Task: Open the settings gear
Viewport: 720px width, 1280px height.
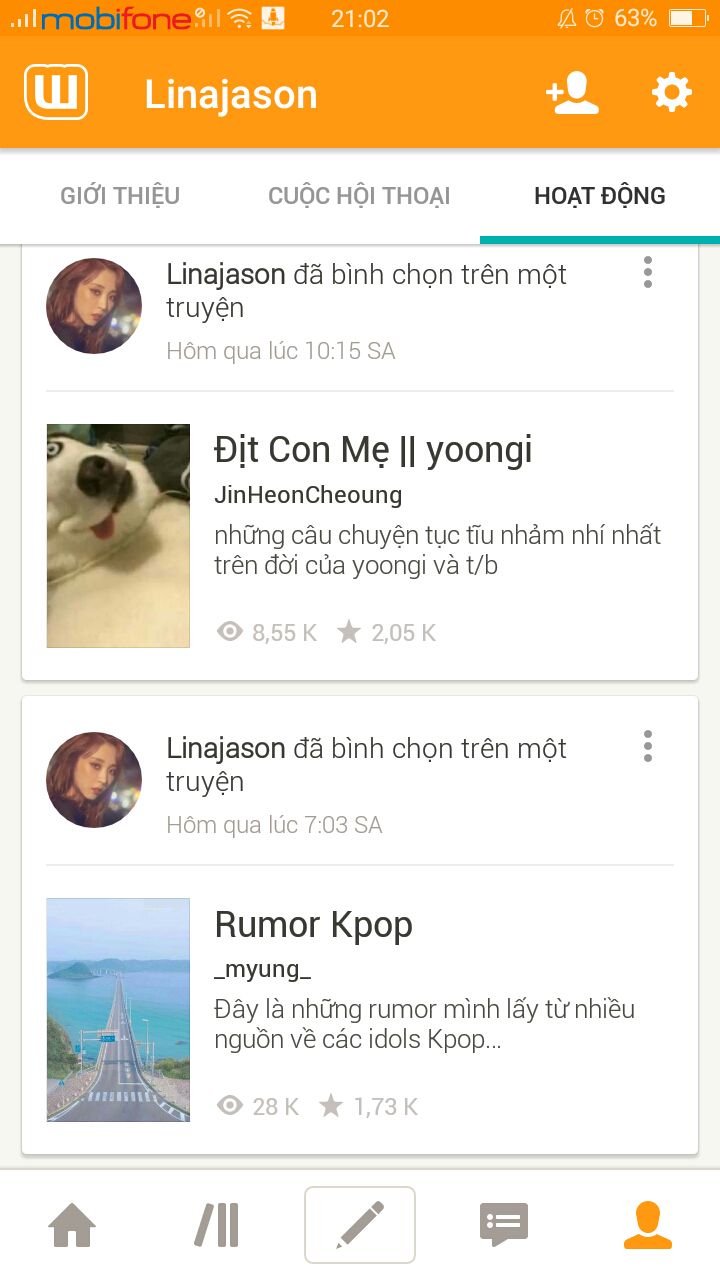Action: tap(671, 93)
